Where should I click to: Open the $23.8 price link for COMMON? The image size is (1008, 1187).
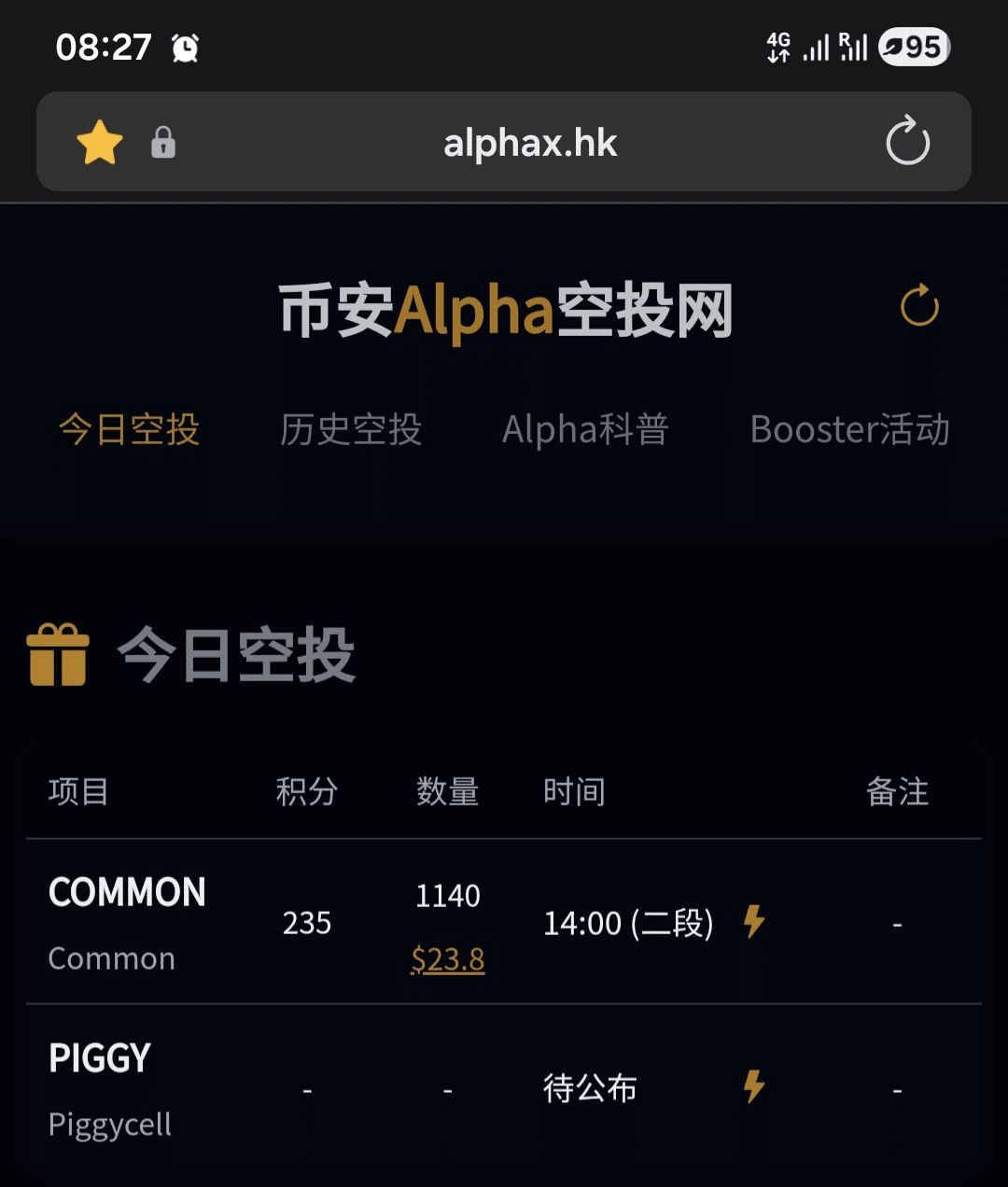point(447,959)
